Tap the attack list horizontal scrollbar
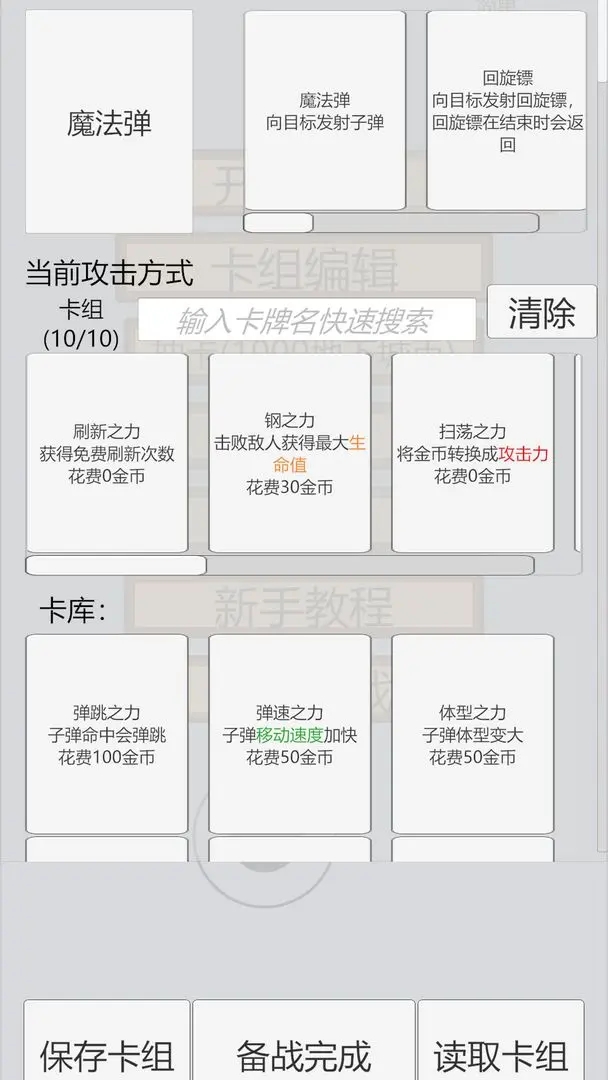608x1080 pixels. [390, 222]
